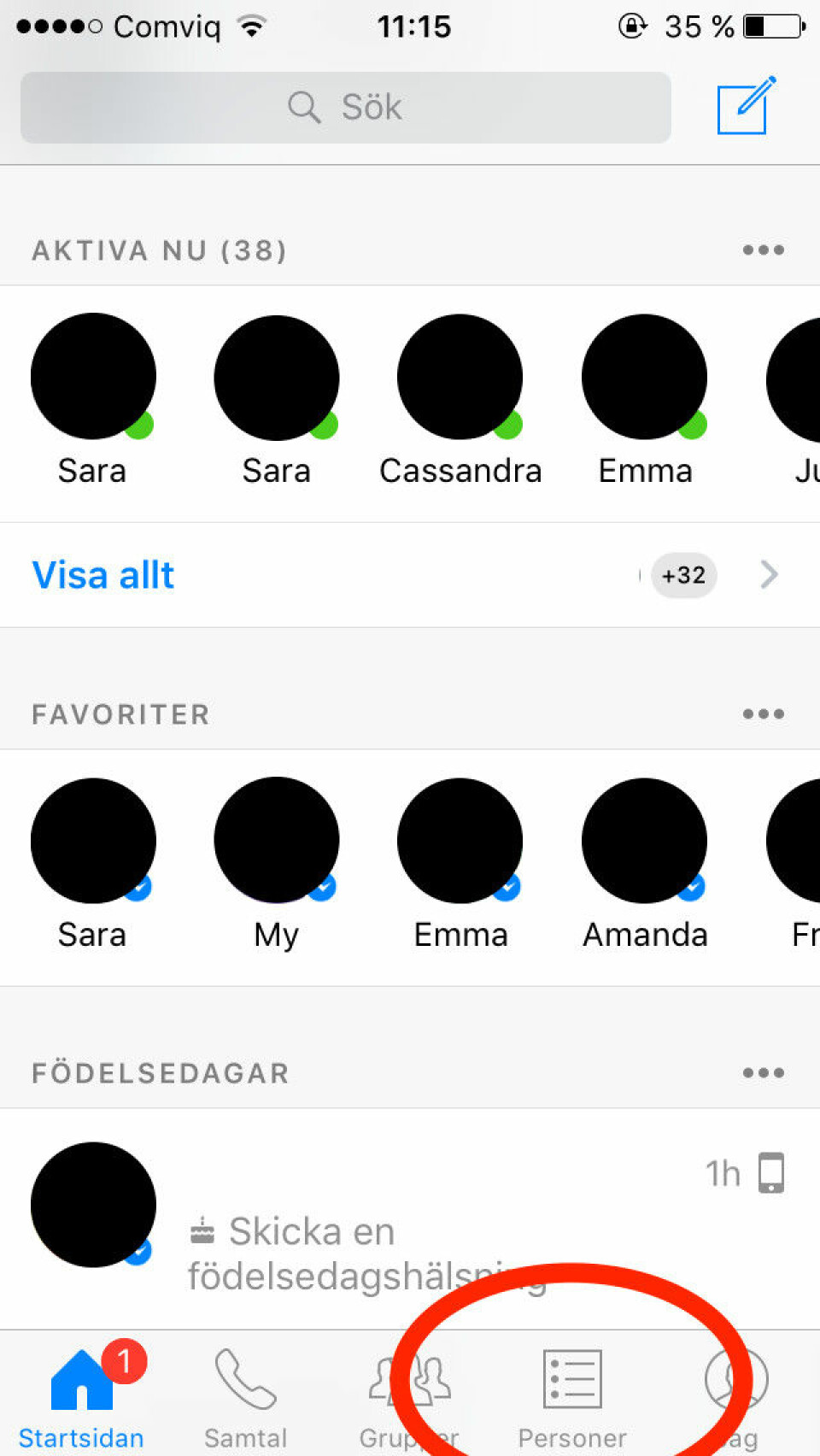820x1456 pixels.
Task: Open the new message compose icon
Action: point(745,107)
